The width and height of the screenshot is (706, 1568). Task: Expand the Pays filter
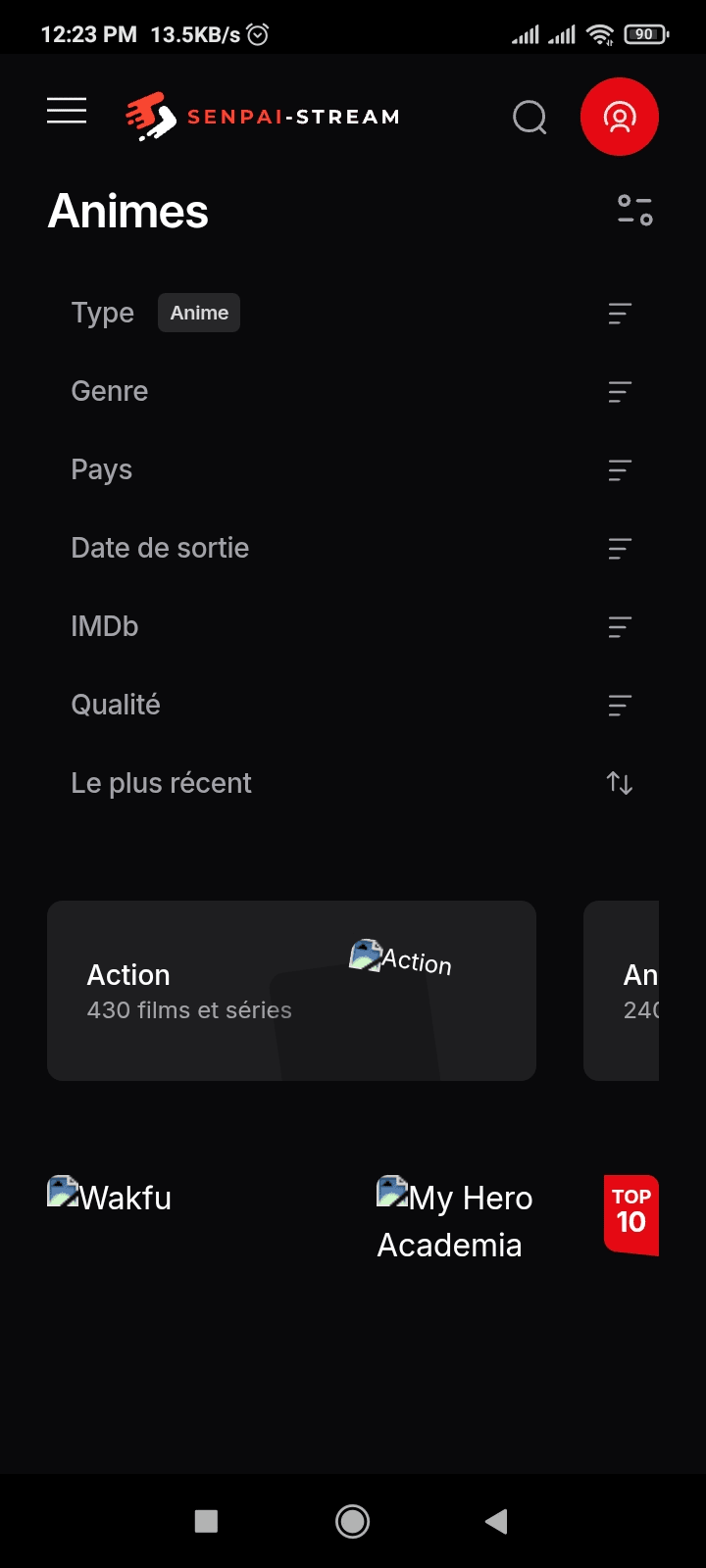(x=619, y=470)
